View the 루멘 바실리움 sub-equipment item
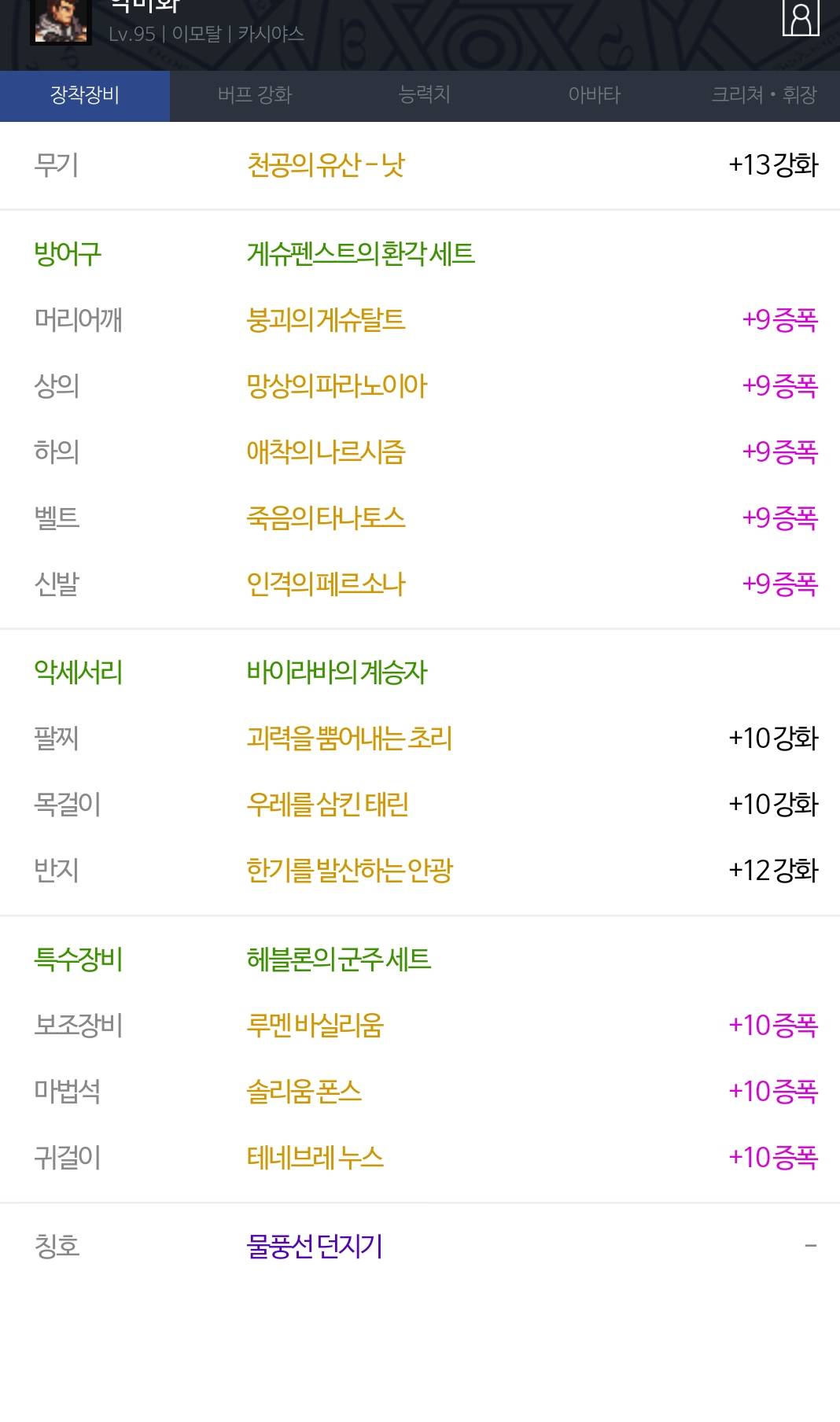 (315, 1026)
